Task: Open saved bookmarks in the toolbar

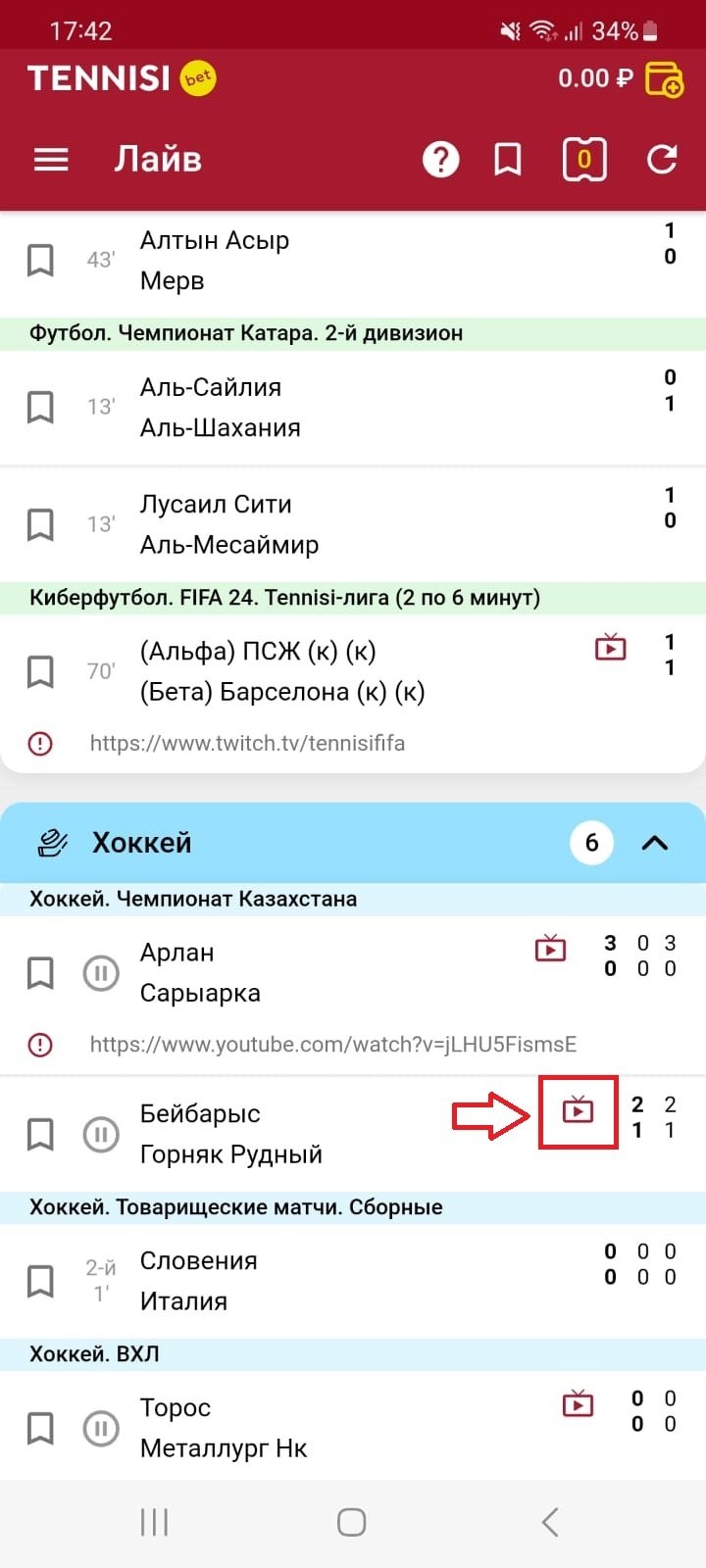Action: pos(507,159)
